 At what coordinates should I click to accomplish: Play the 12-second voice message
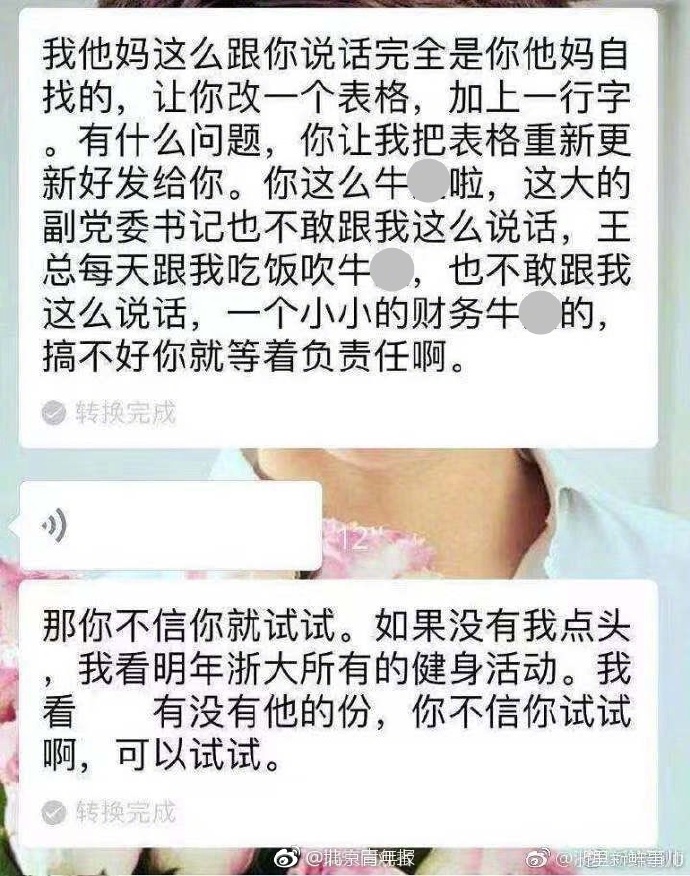click(170, 526)
